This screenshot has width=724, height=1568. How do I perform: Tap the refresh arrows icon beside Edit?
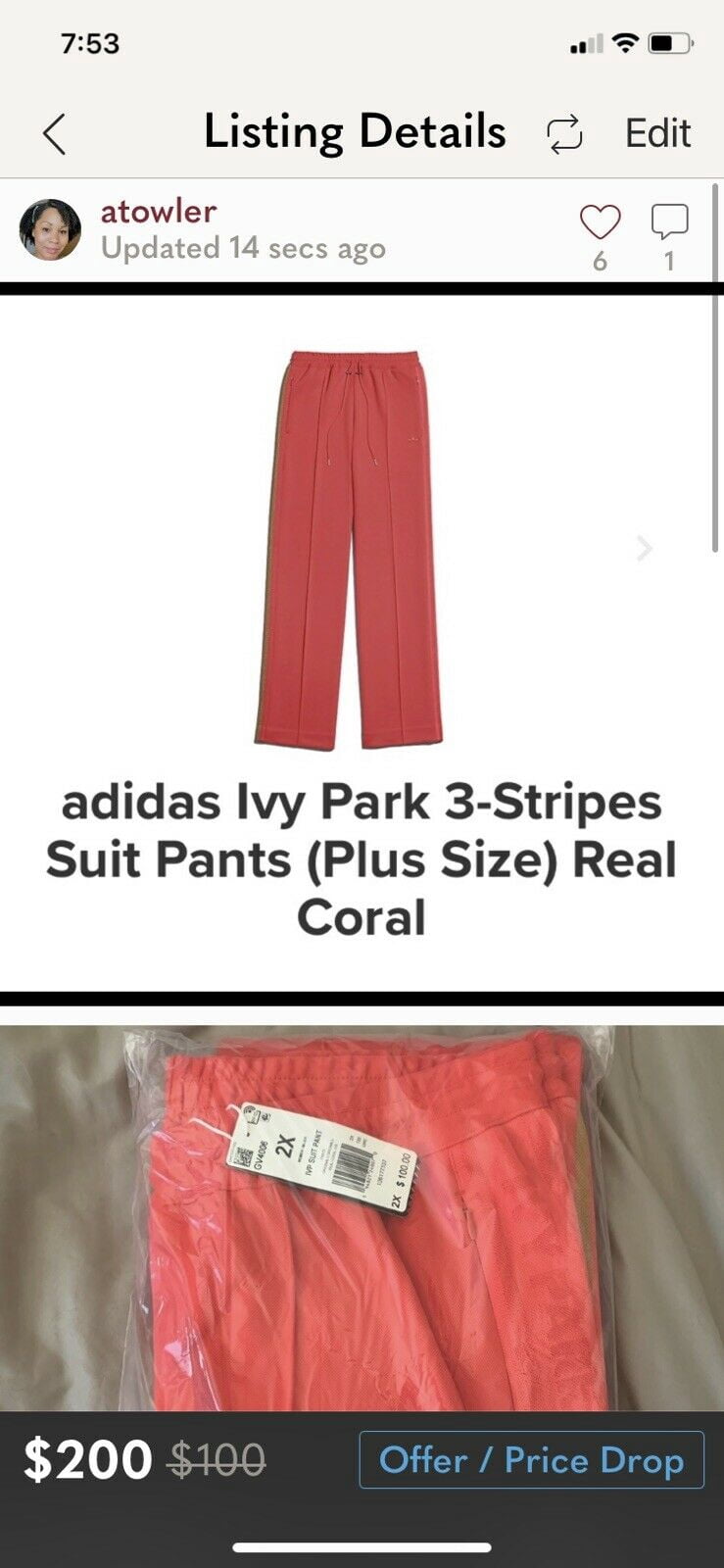564,134
